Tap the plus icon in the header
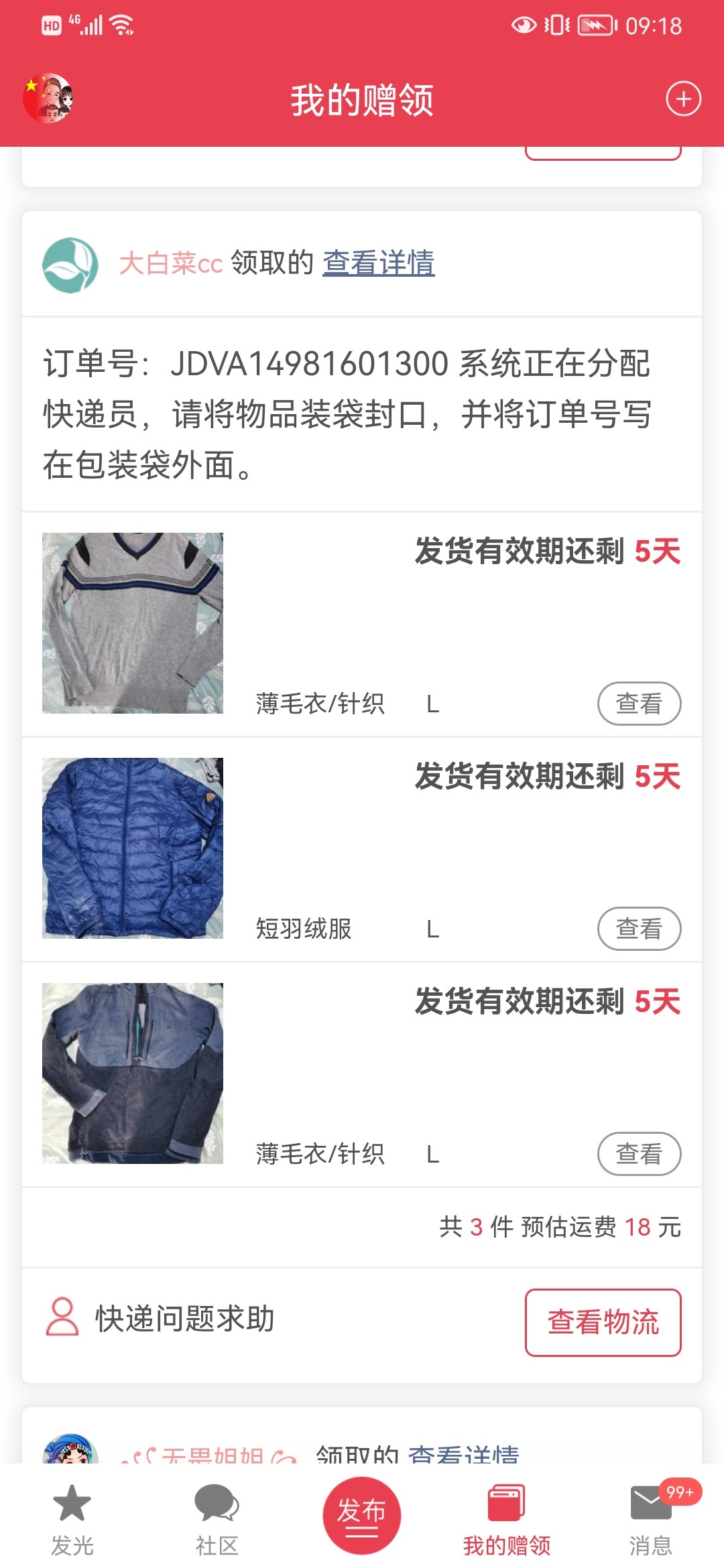This screenshot has height=1568, width=724. 683,99
